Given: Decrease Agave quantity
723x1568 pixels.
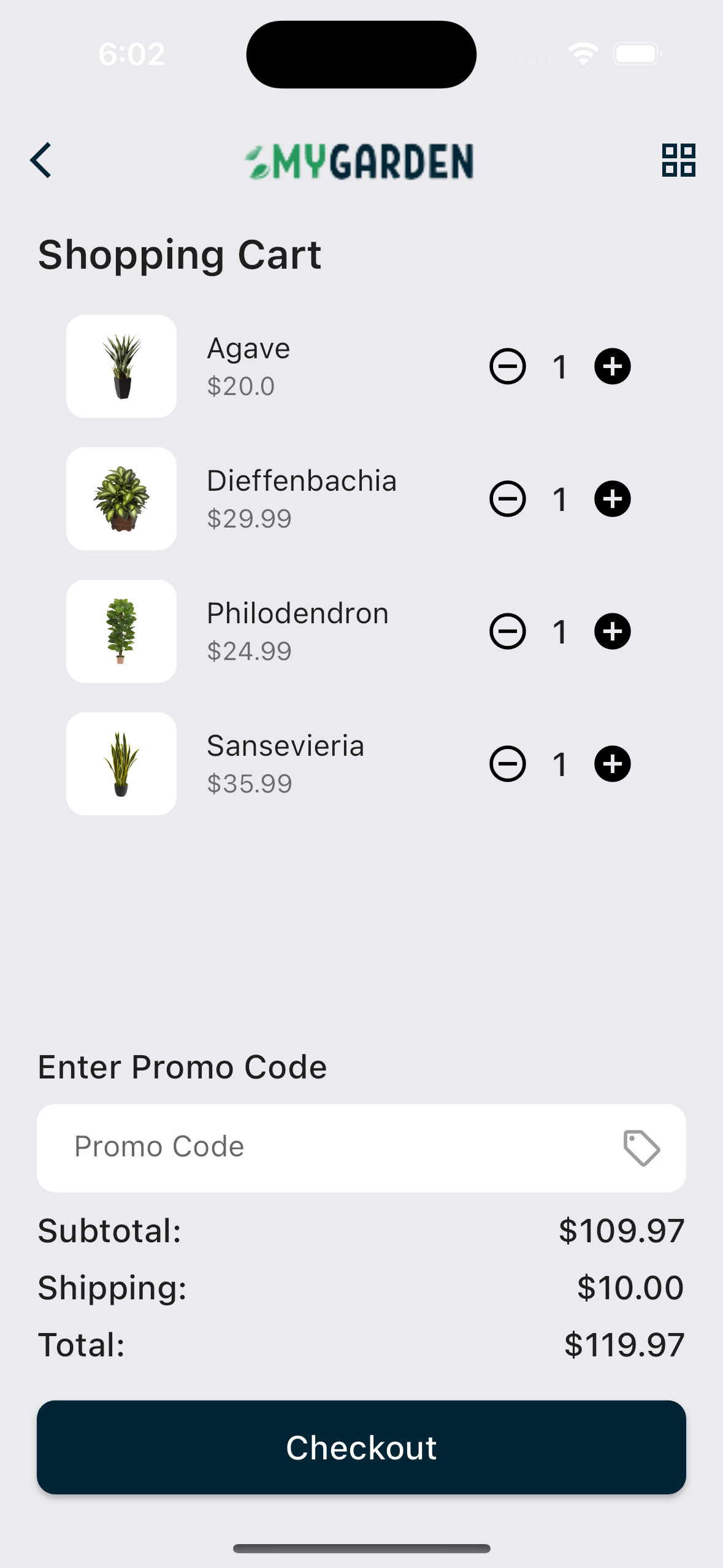Looking at the screenshot, I should pyautogui.click(x=507, y=367).
